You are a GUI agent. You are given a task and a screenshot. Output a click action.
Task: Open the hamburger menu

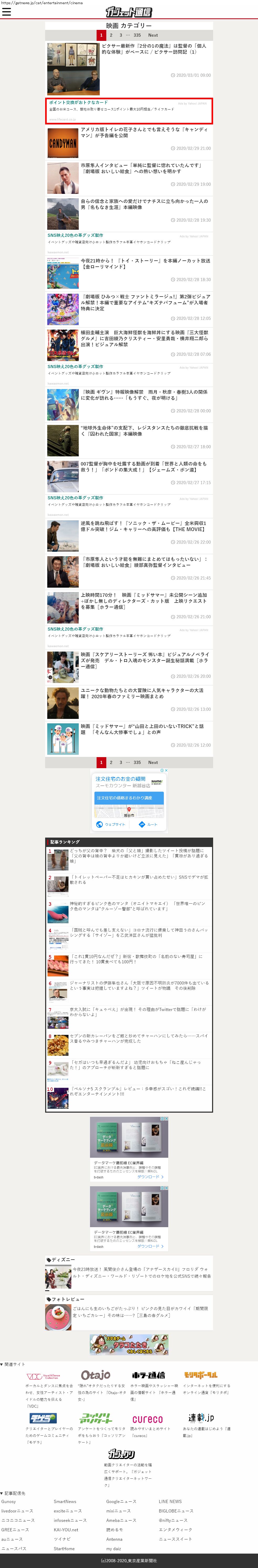point(7,12)
